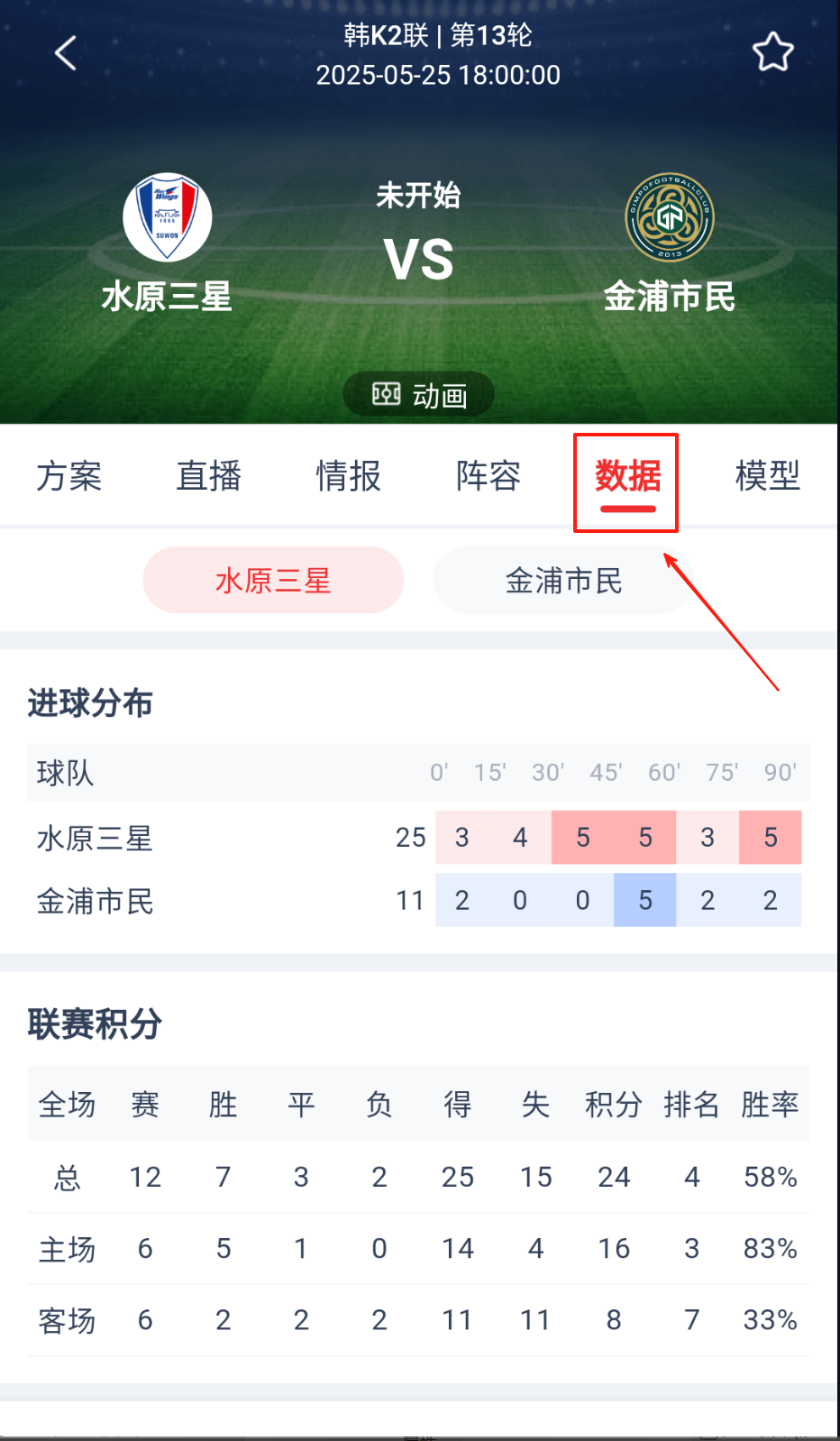Screen dimensions: 840x1441
Task: Show data for the 金浦市民 chip
Action: click(563, 580)
